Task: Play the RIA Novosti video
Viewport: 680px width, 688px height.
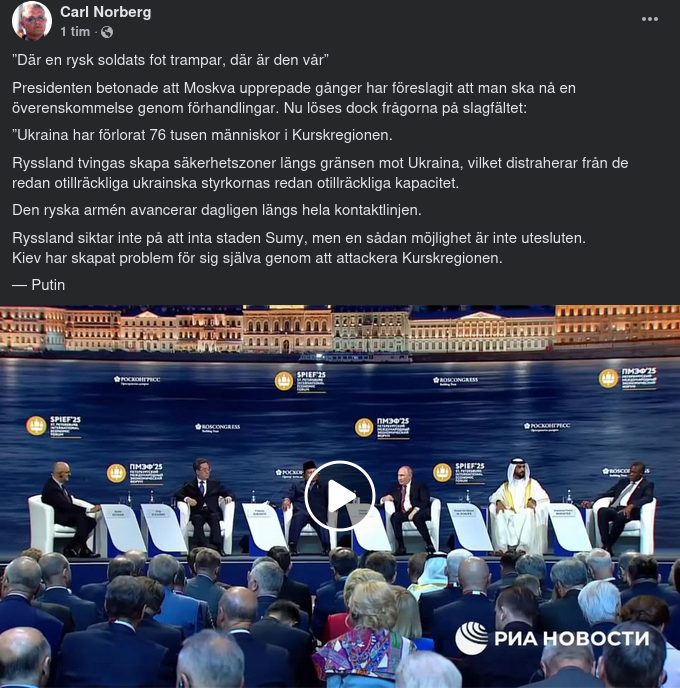Action: (339, 496)
